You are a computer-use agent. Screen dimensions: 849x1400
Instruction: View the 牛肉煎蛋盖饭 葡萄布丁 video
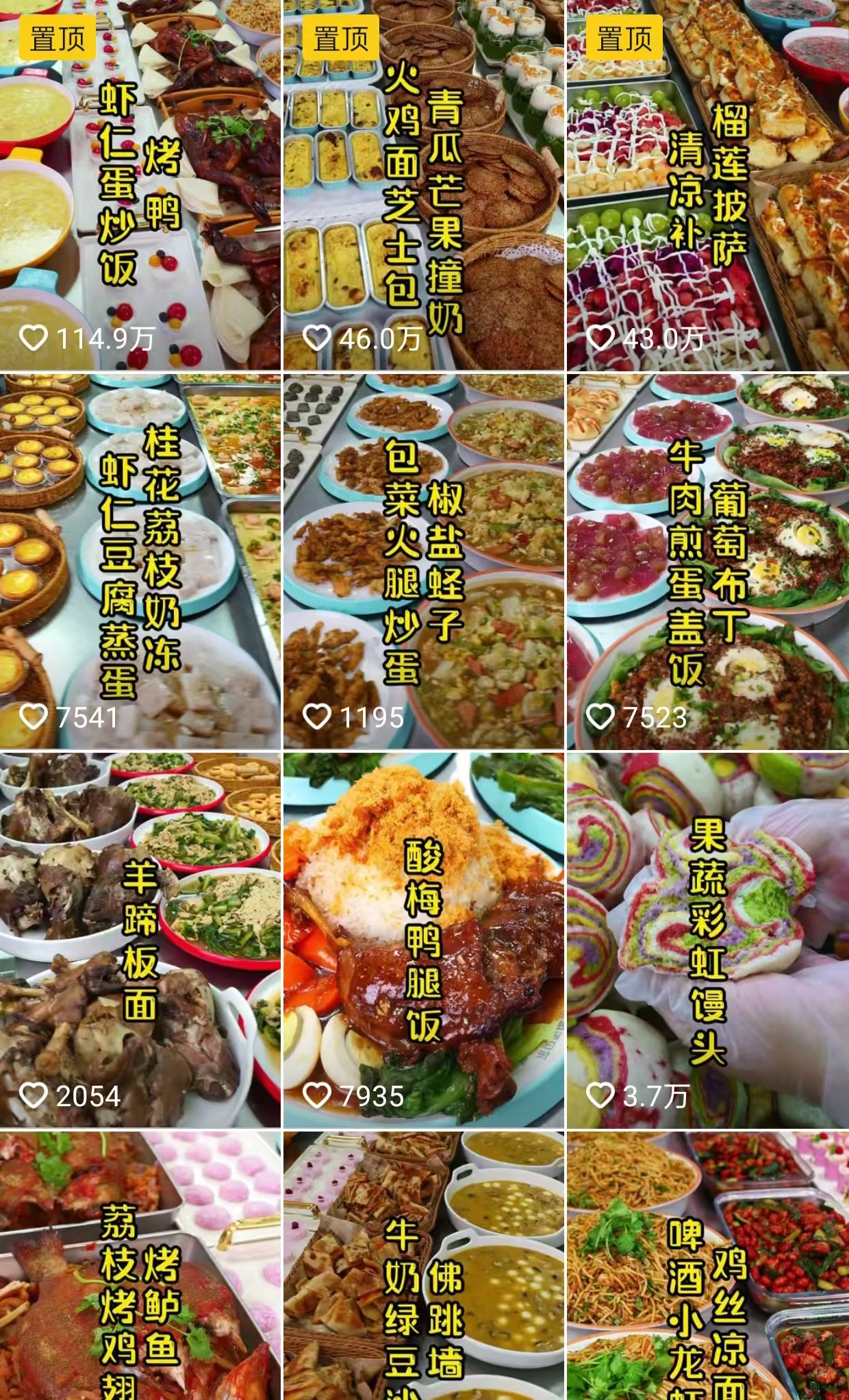pos(708,562)
